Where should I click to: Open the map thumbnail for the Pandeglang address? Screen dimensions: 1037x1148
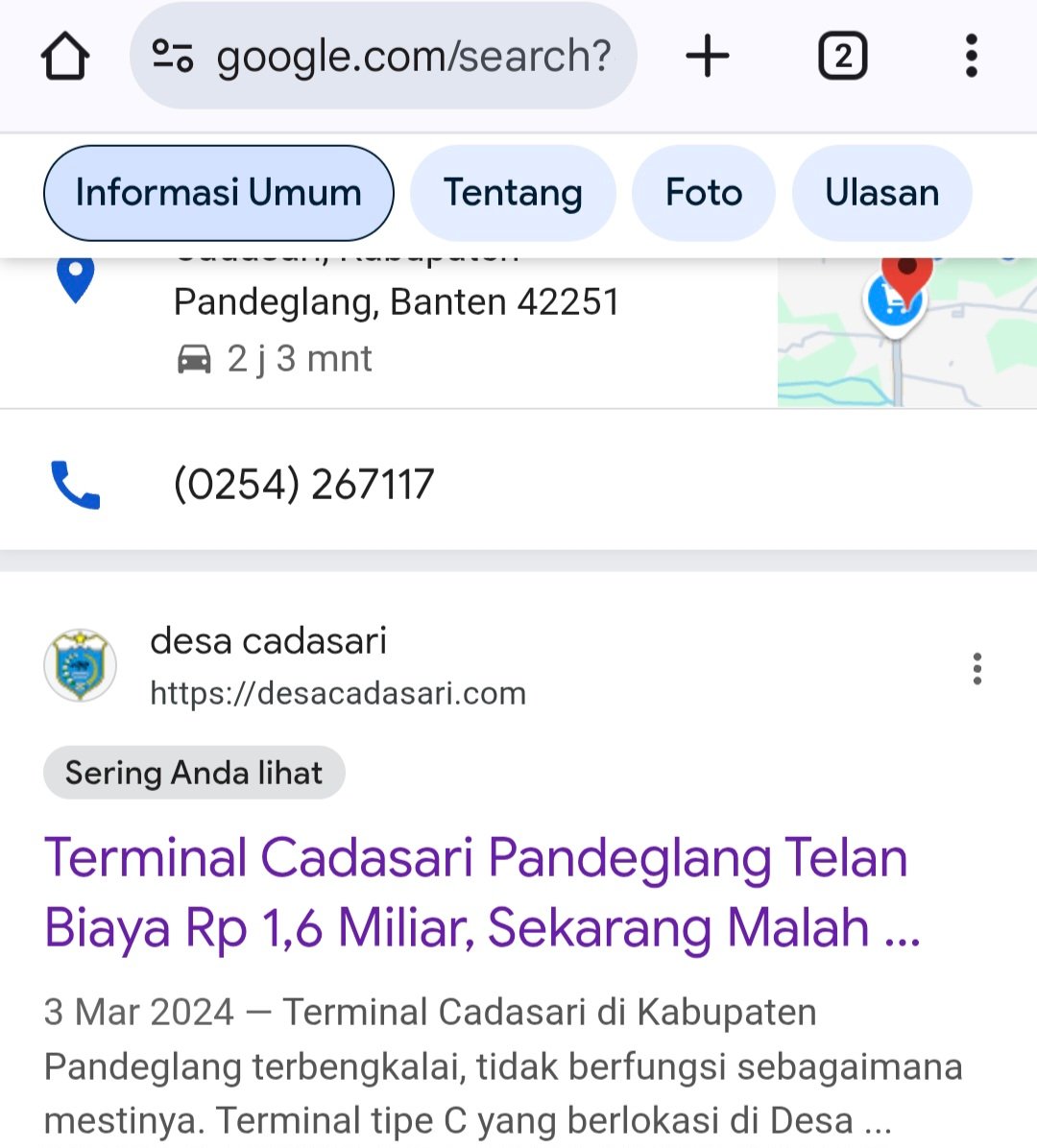[x=906, y=331]
